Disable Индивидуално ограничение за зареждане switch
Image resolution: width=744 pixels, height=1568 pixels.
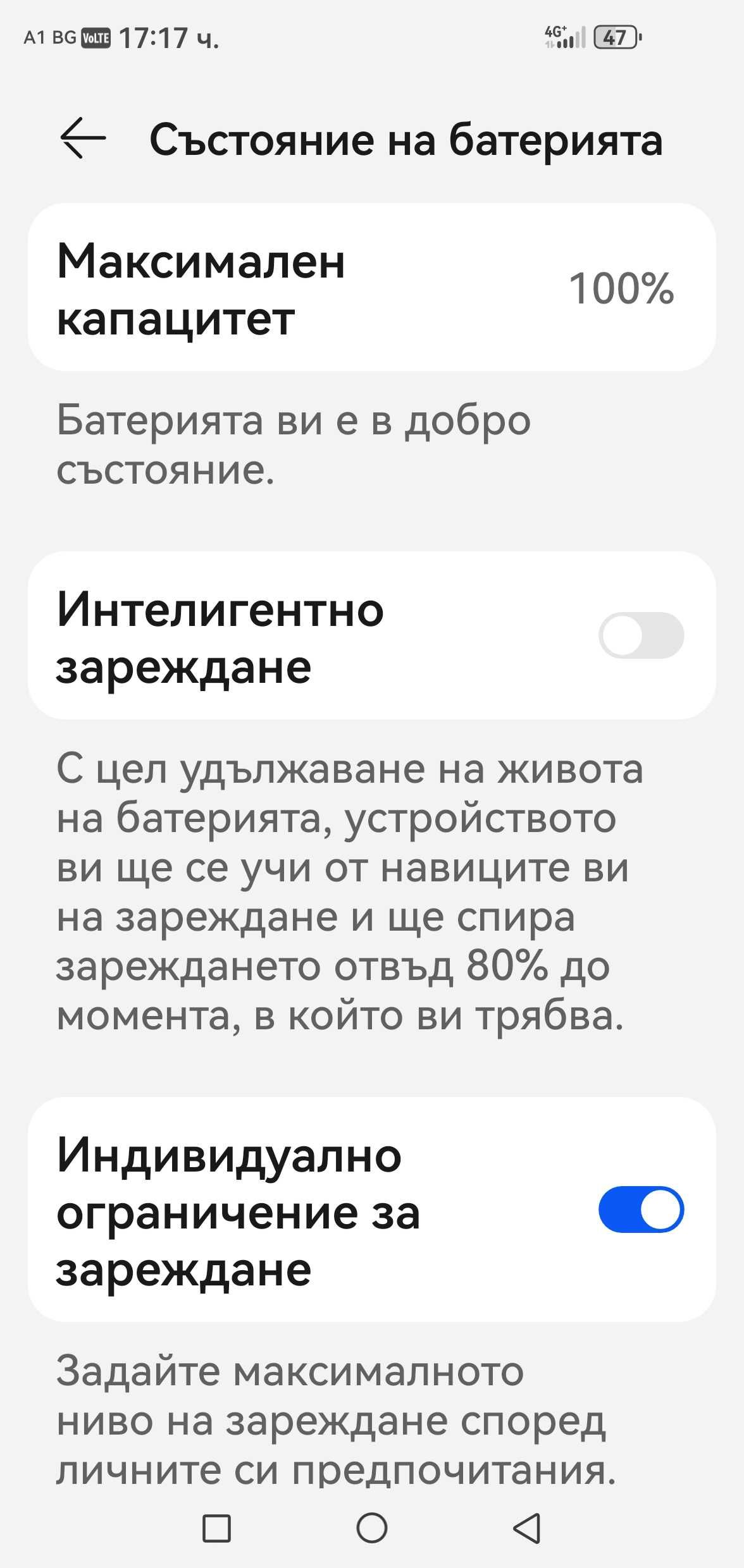coord(640,1209)
